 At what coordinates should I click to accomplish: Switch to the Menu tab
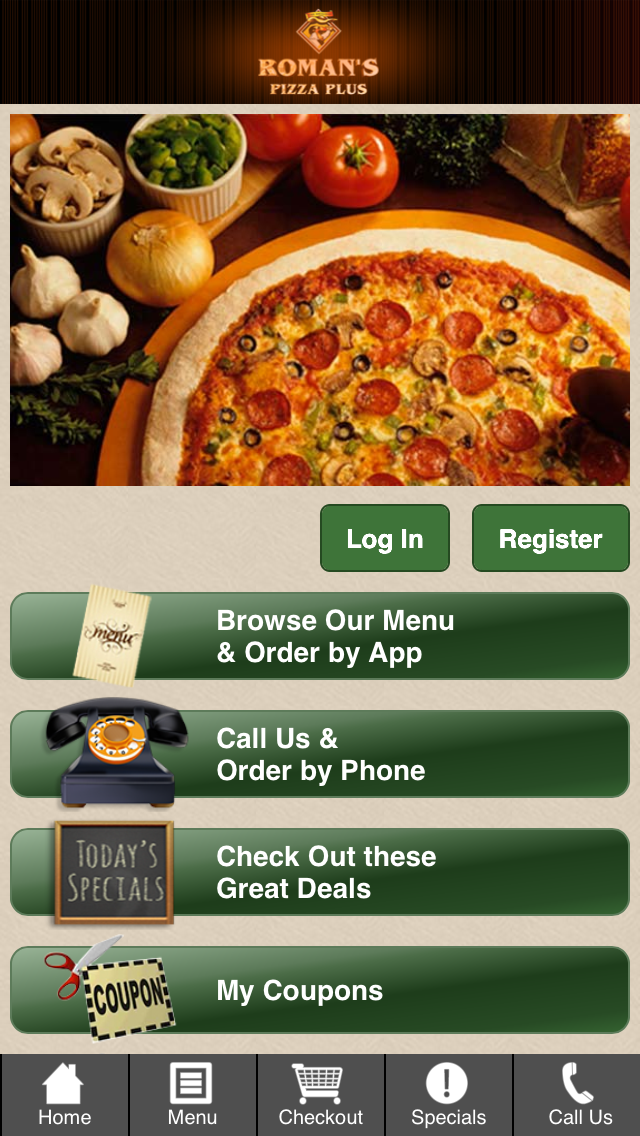(x=192, y=1095)
